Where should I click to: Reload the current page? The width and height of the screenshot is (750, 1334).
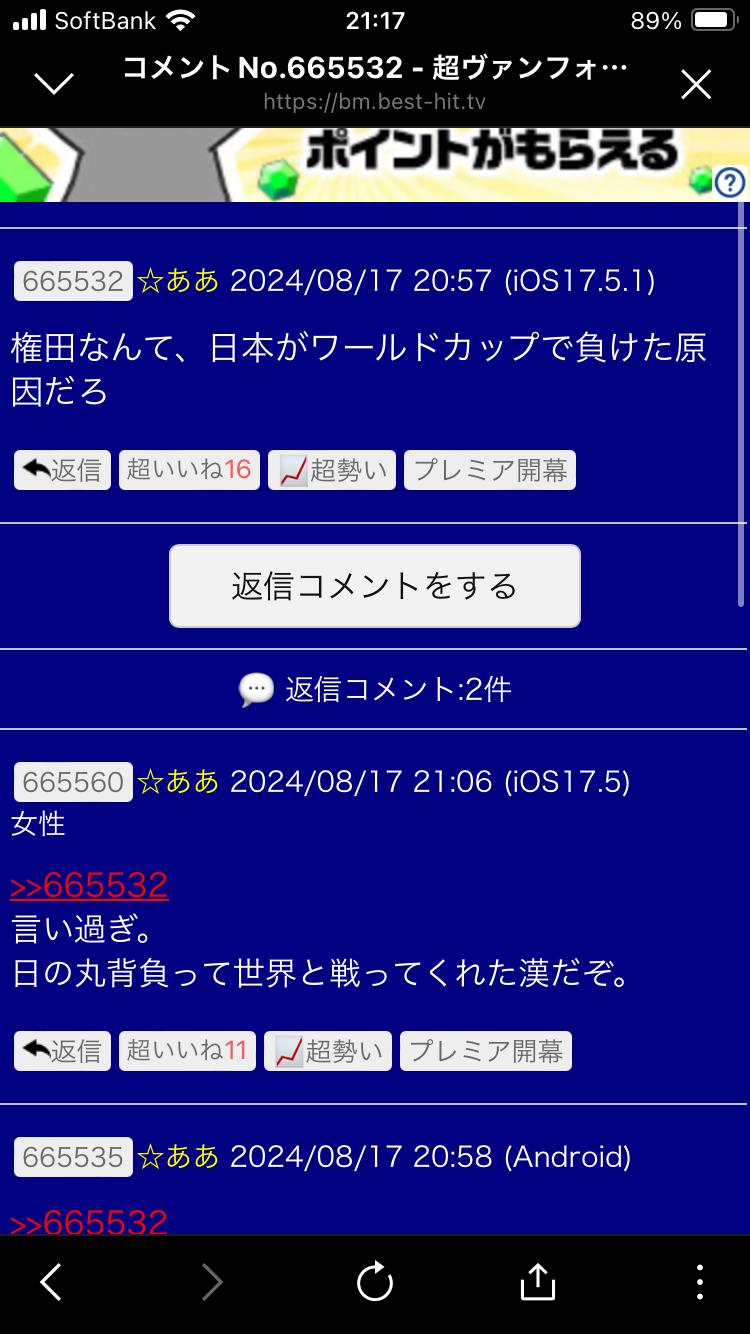[375, 1282]
